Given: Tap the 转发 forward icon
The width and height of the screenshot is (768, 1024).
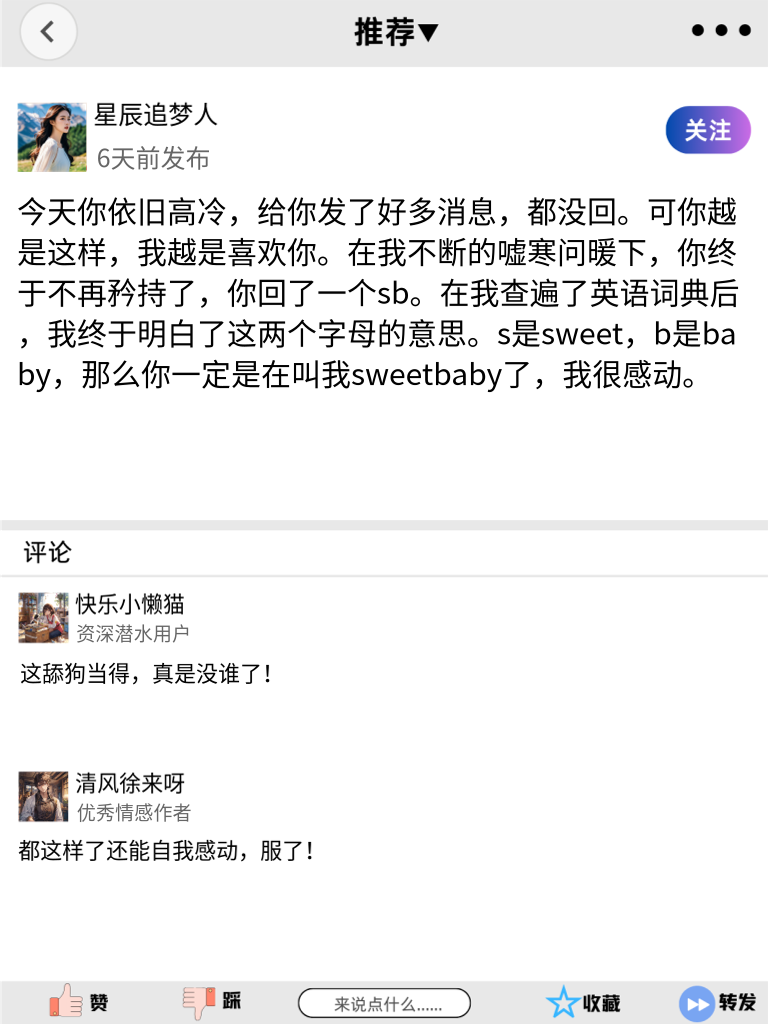Looking at the screenshot, I should point(696,1002).
